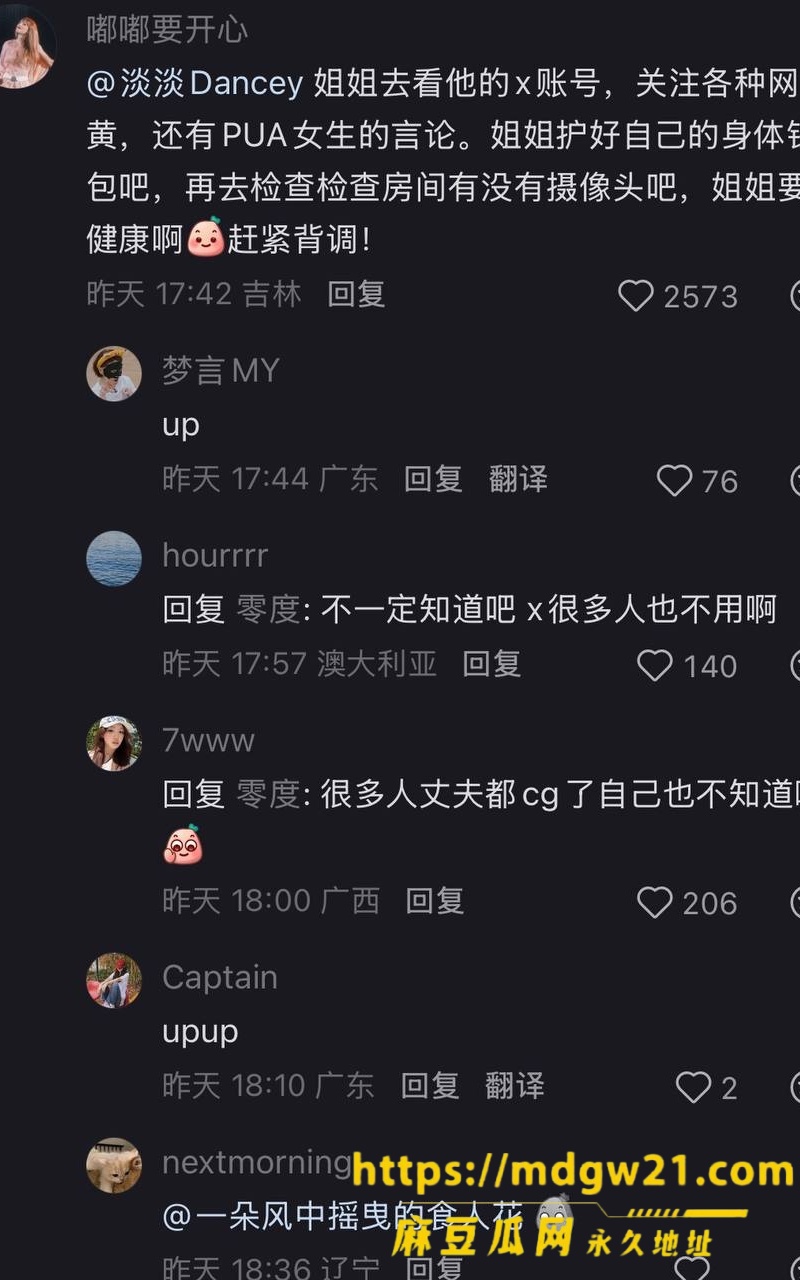Reply to 梦言MY's comment
Viewport: 800px width, 1280px height.
[433, 479]
